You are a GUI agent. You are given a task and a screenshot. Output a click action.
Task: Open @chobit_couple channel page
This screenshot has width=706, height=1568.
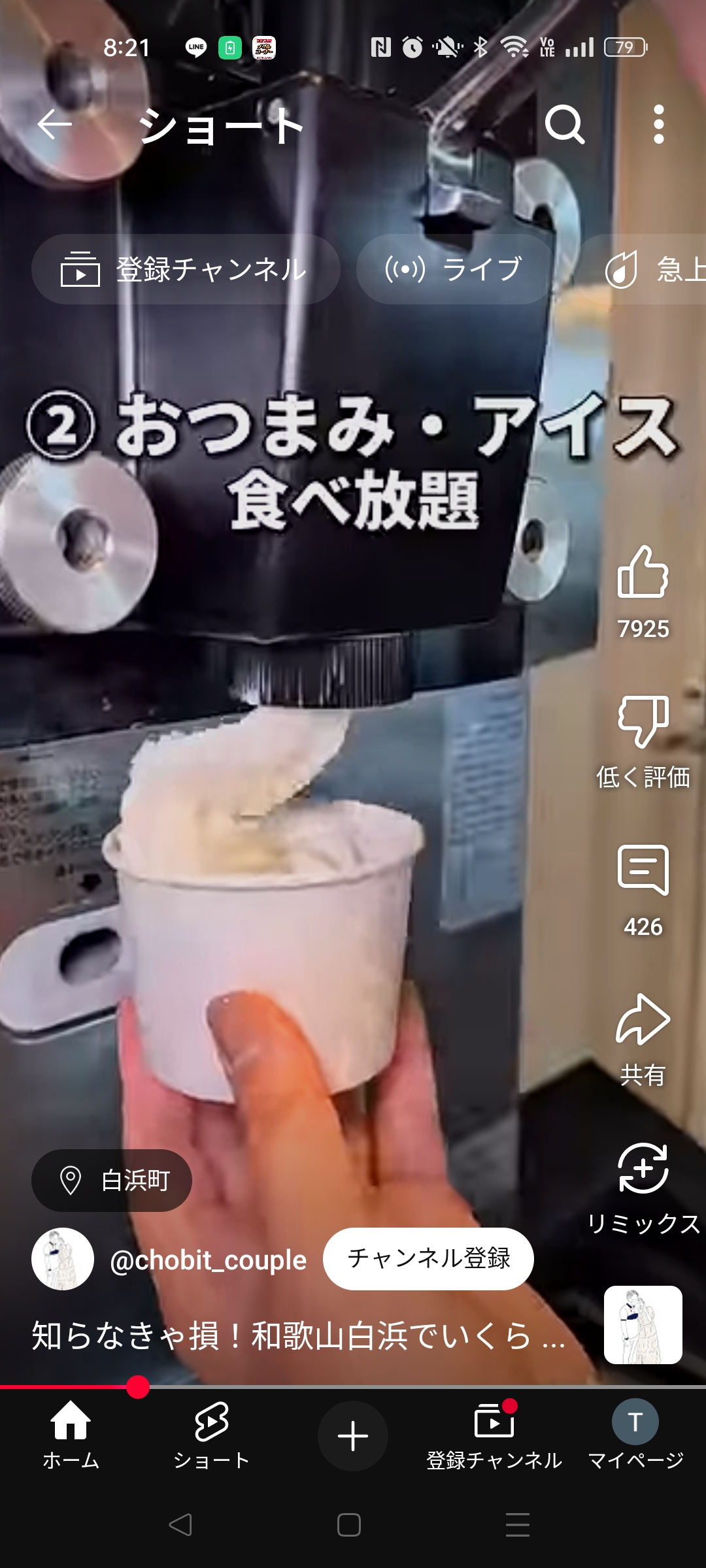coord(208,1260)
